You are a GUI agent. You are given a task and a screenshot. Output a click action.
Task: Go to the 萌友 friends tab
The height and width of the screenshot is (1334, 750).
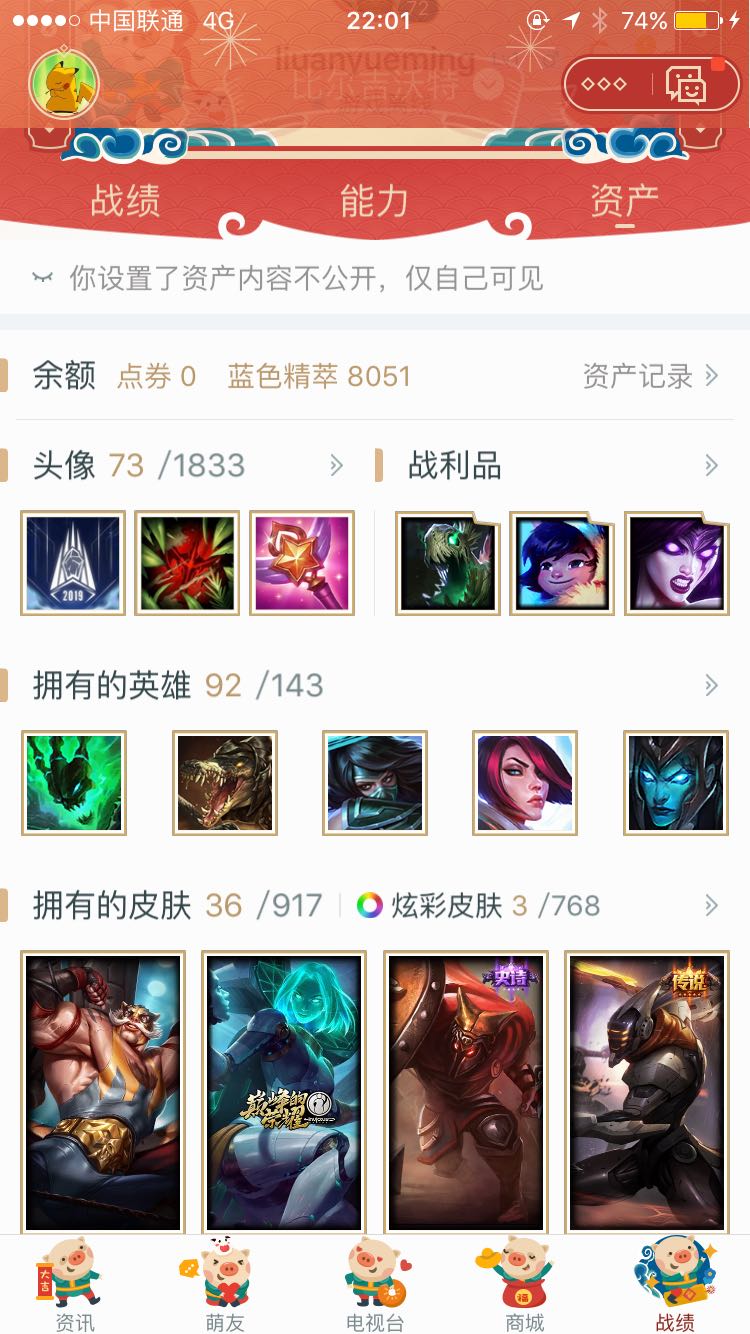[x=225, y=1284]
